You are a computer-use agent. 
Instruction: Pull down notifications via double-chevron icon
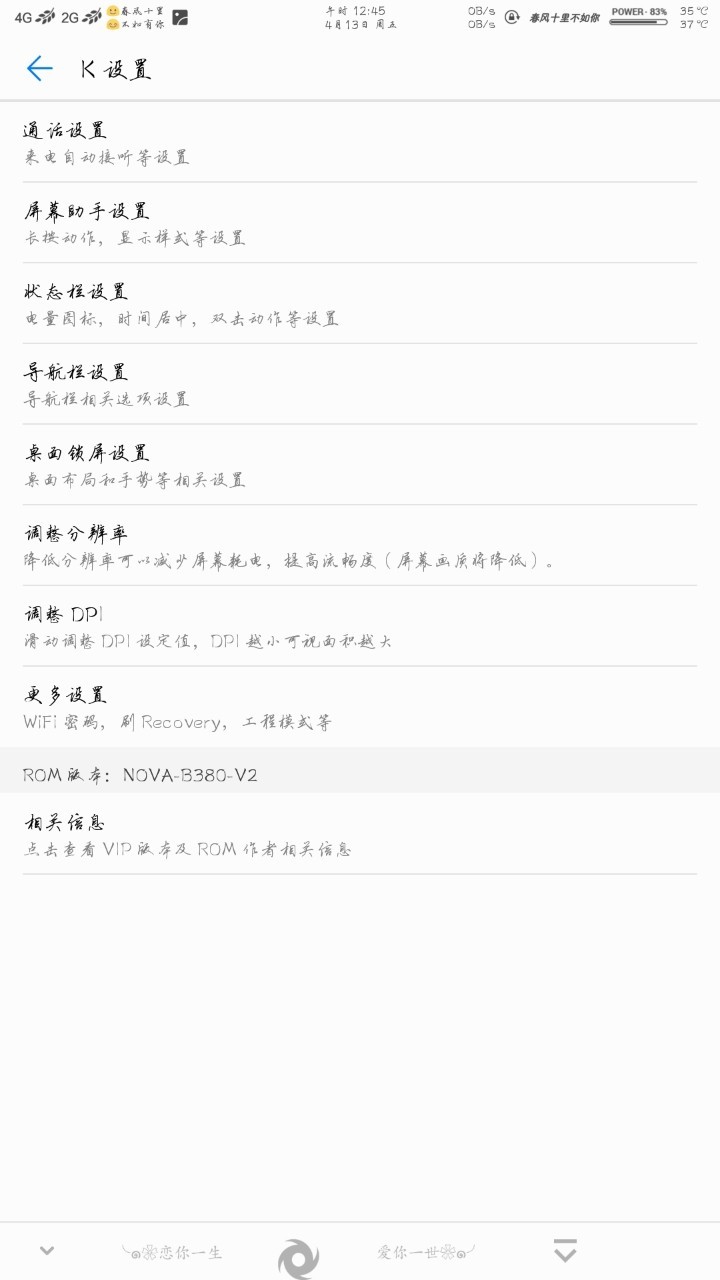pos(565,1250)
